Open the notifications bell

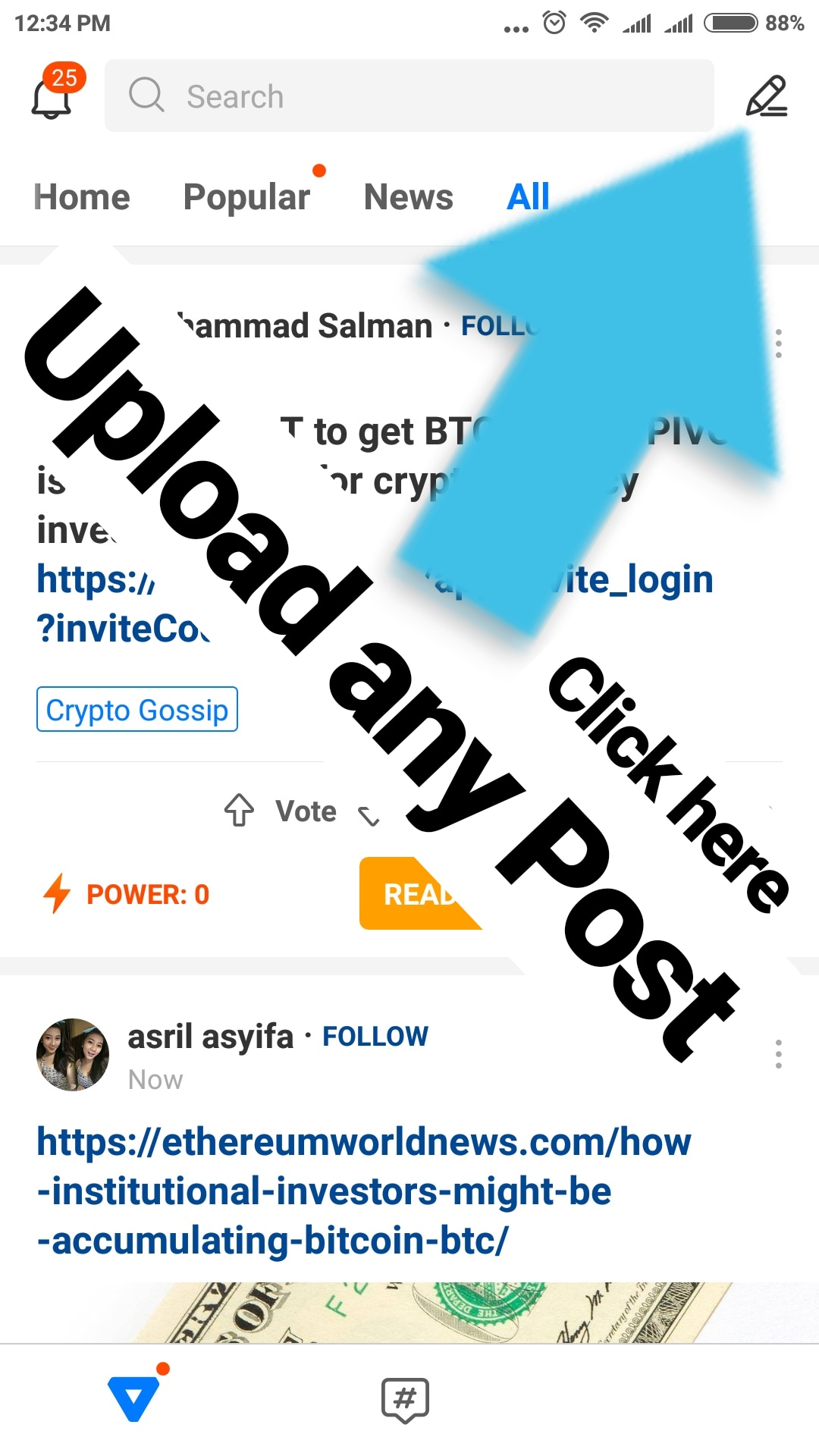(52, 97)
